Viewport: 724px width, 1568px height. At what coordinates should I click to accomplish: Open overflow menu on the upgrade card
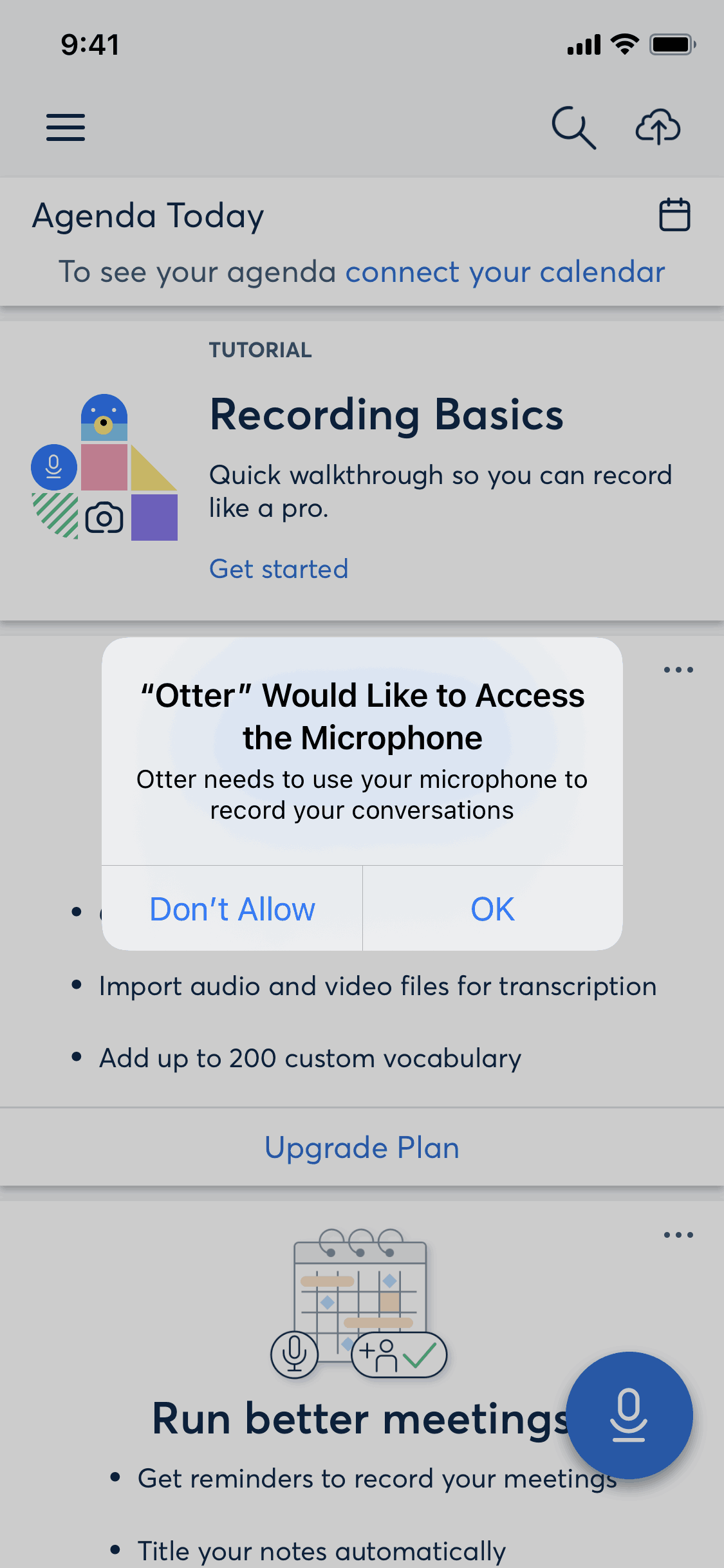click(x=678, y=669)
